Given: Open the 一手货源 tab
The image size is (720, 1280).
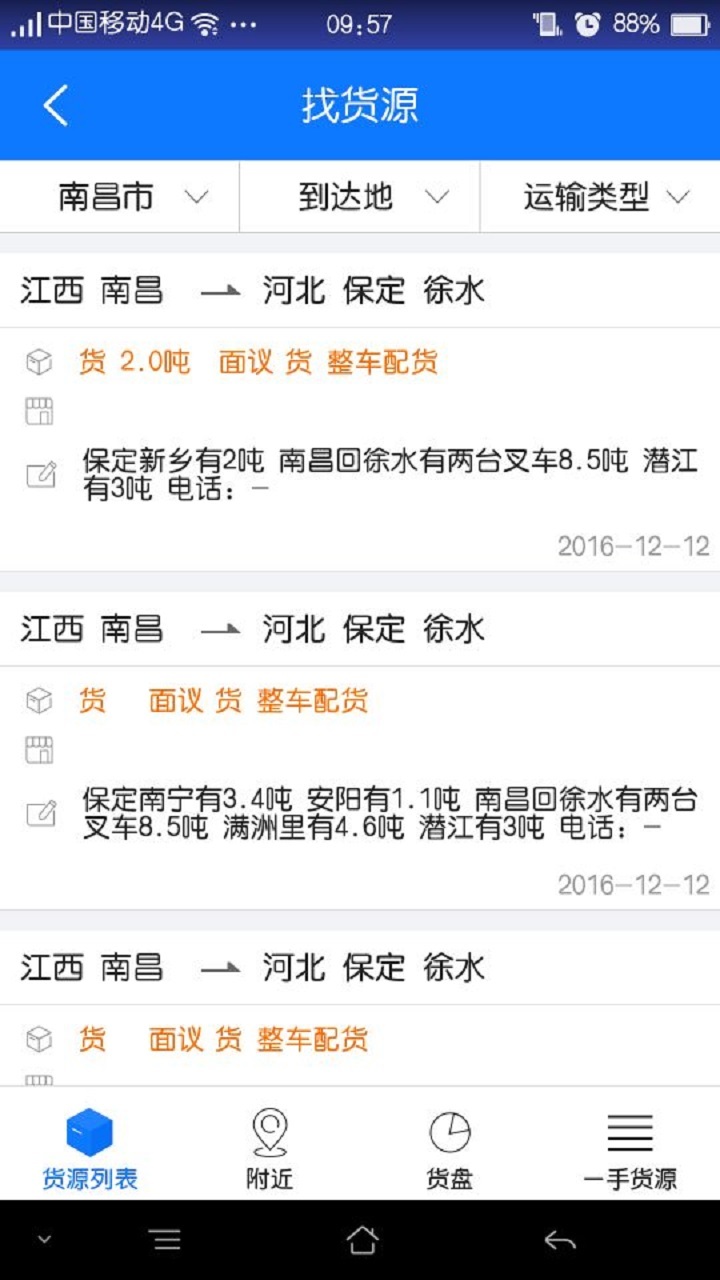Looking at the screenshot, I should click(630, 1148).
